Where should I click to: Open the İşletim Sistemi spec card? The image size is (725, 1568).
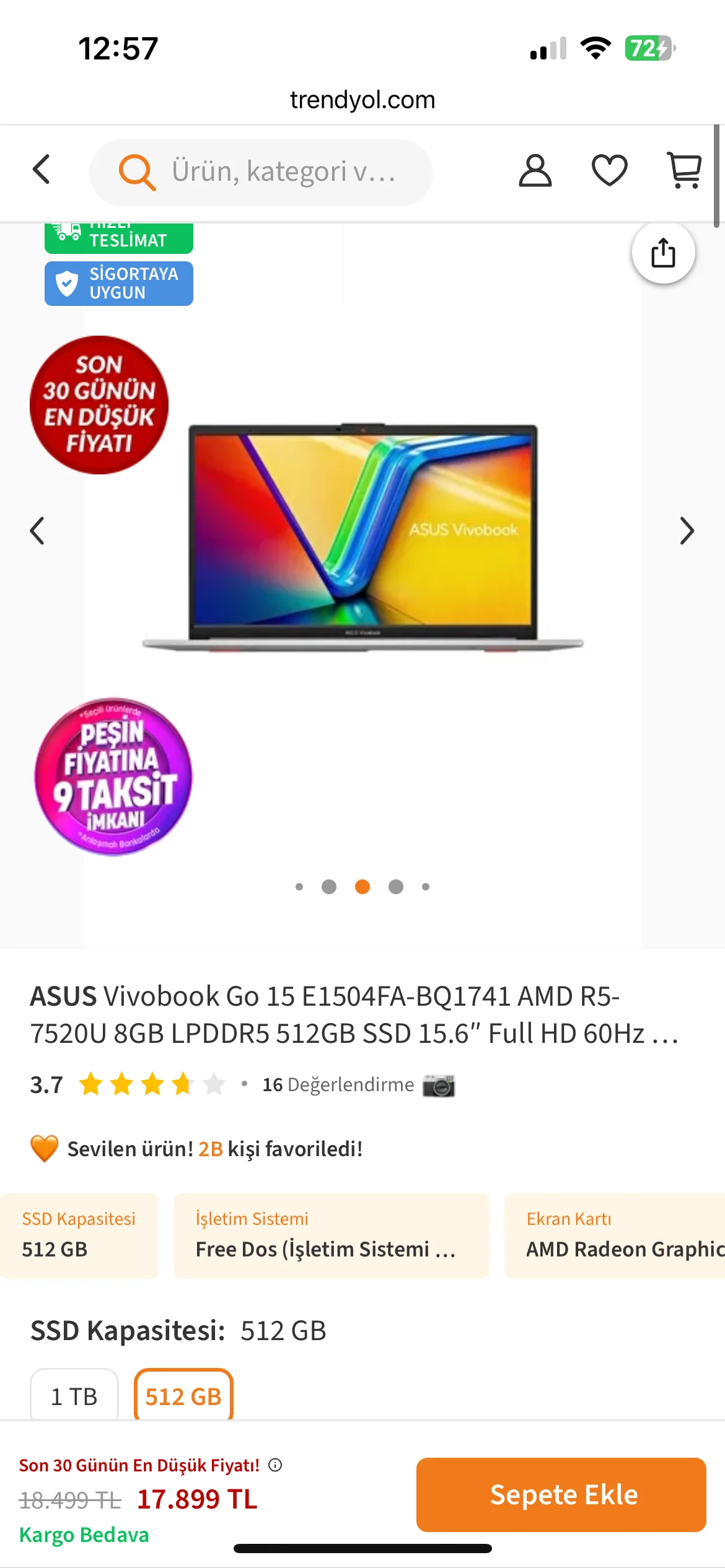pos(331,1235)
